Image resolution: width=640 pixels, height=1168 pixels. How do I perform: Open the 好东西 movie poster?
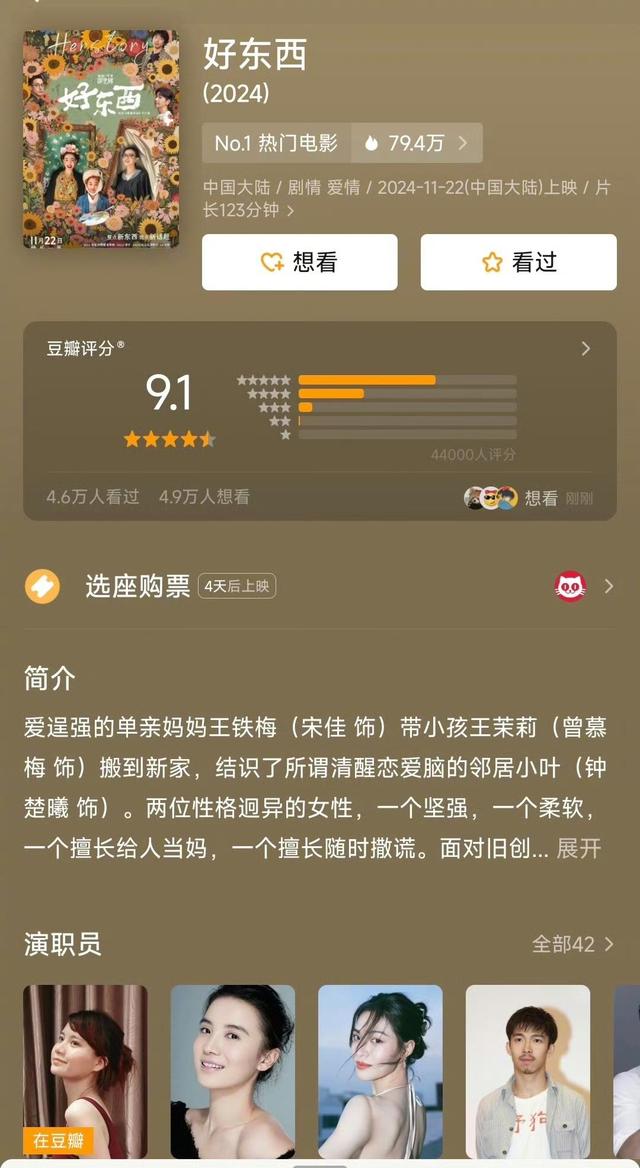[x=101, y=139]
